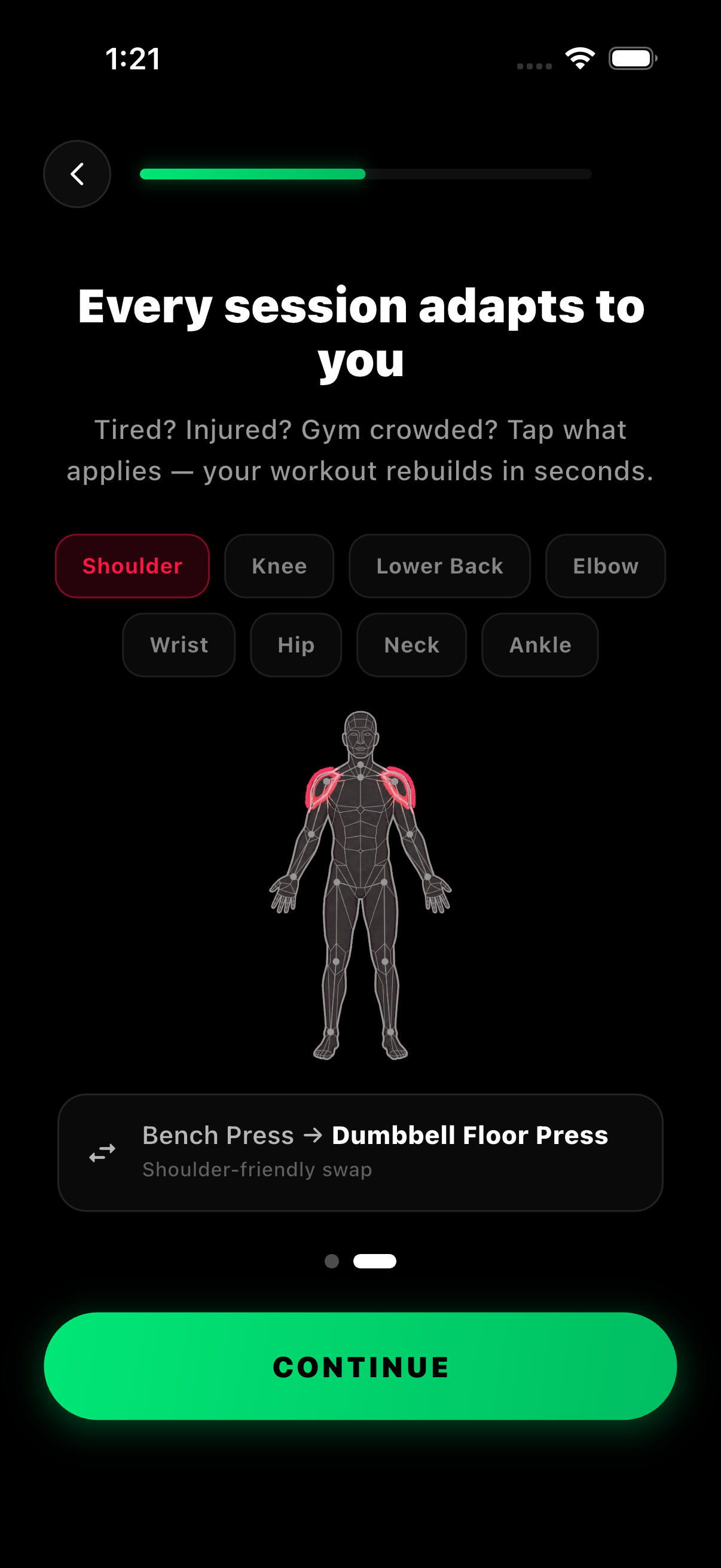
Task: Tap the Elbow chip
Action: point(606,566)
